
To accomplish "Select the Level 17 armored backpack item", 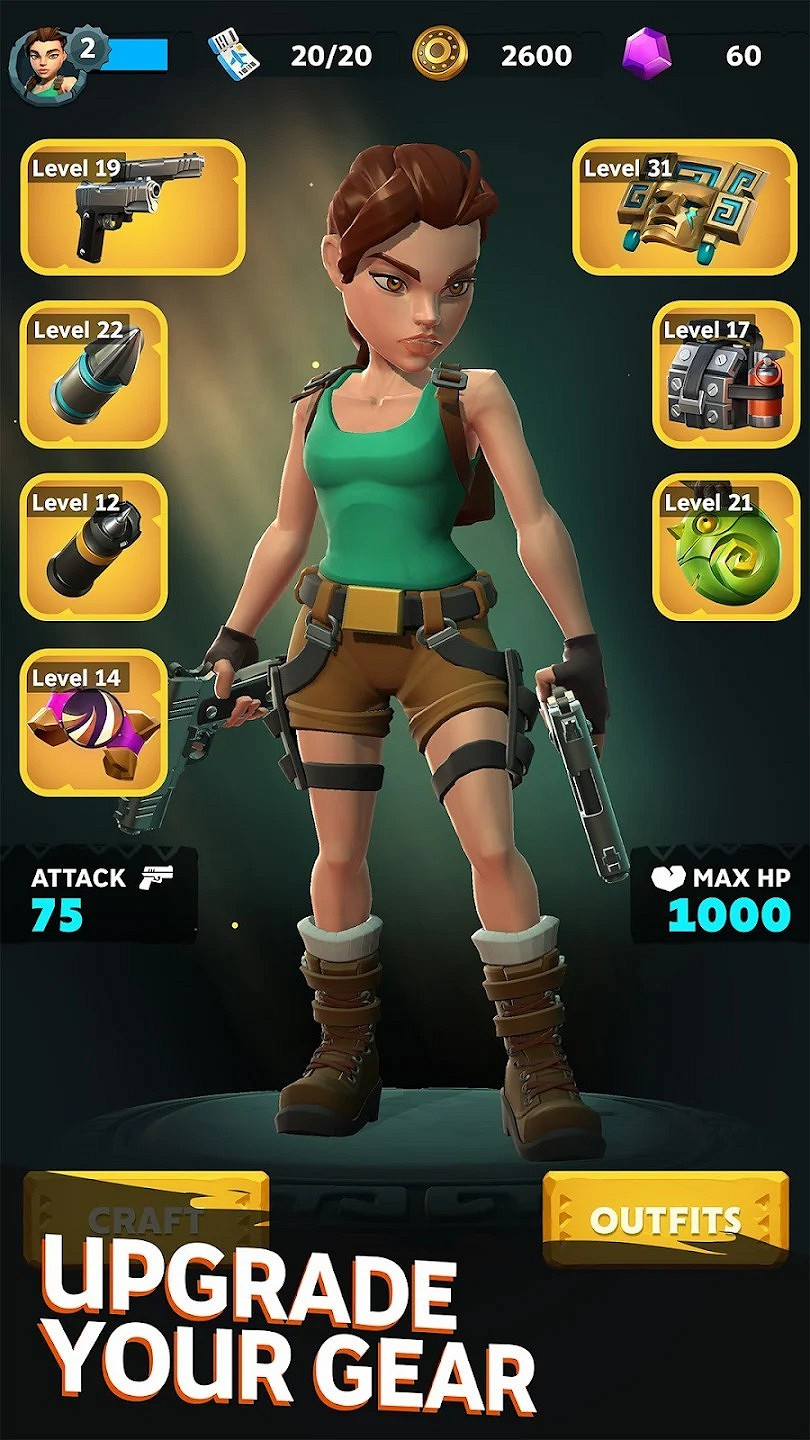I will (726, 374).
